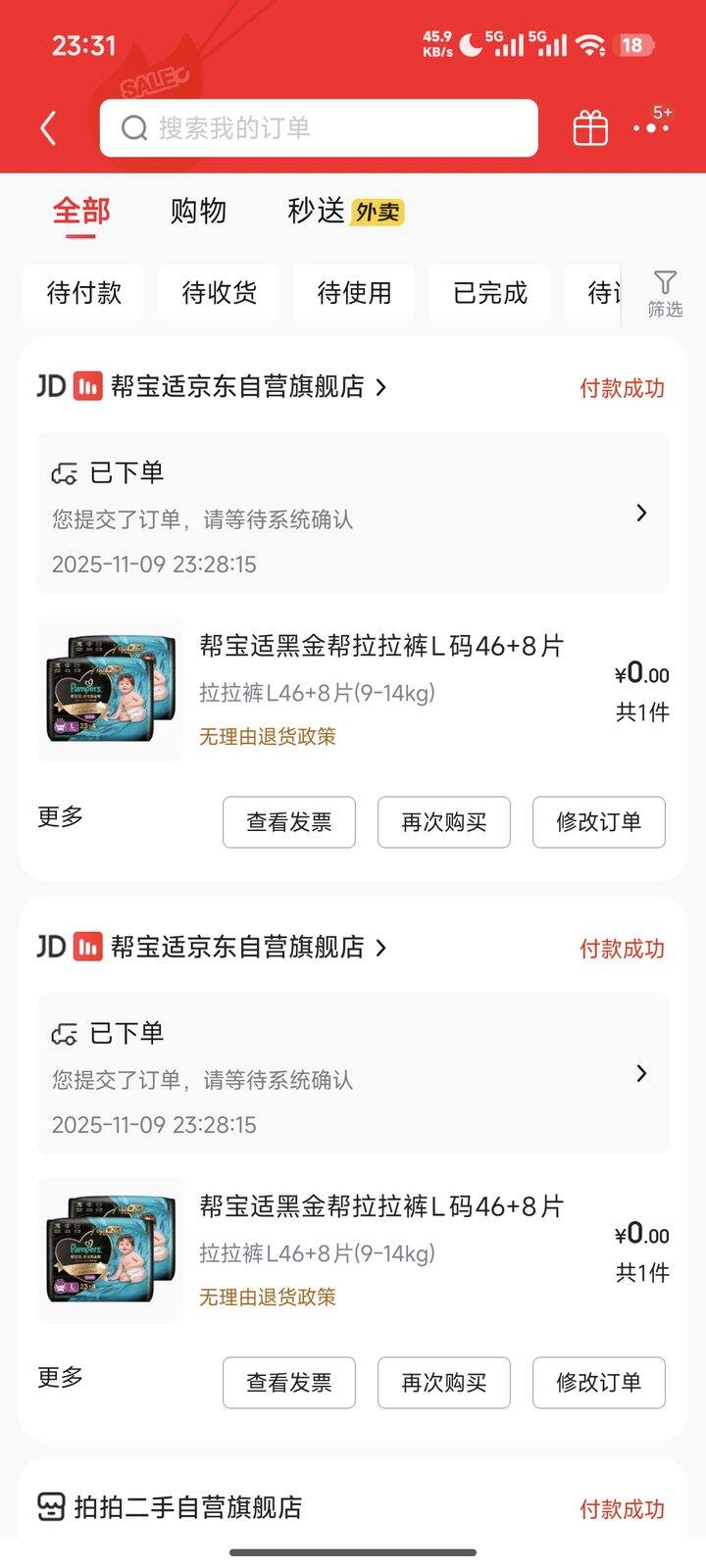Screen dimensions: 706x1568
Task: Switch to the 购物 tab
Action: pyautogui.click(x=198, y=211)
